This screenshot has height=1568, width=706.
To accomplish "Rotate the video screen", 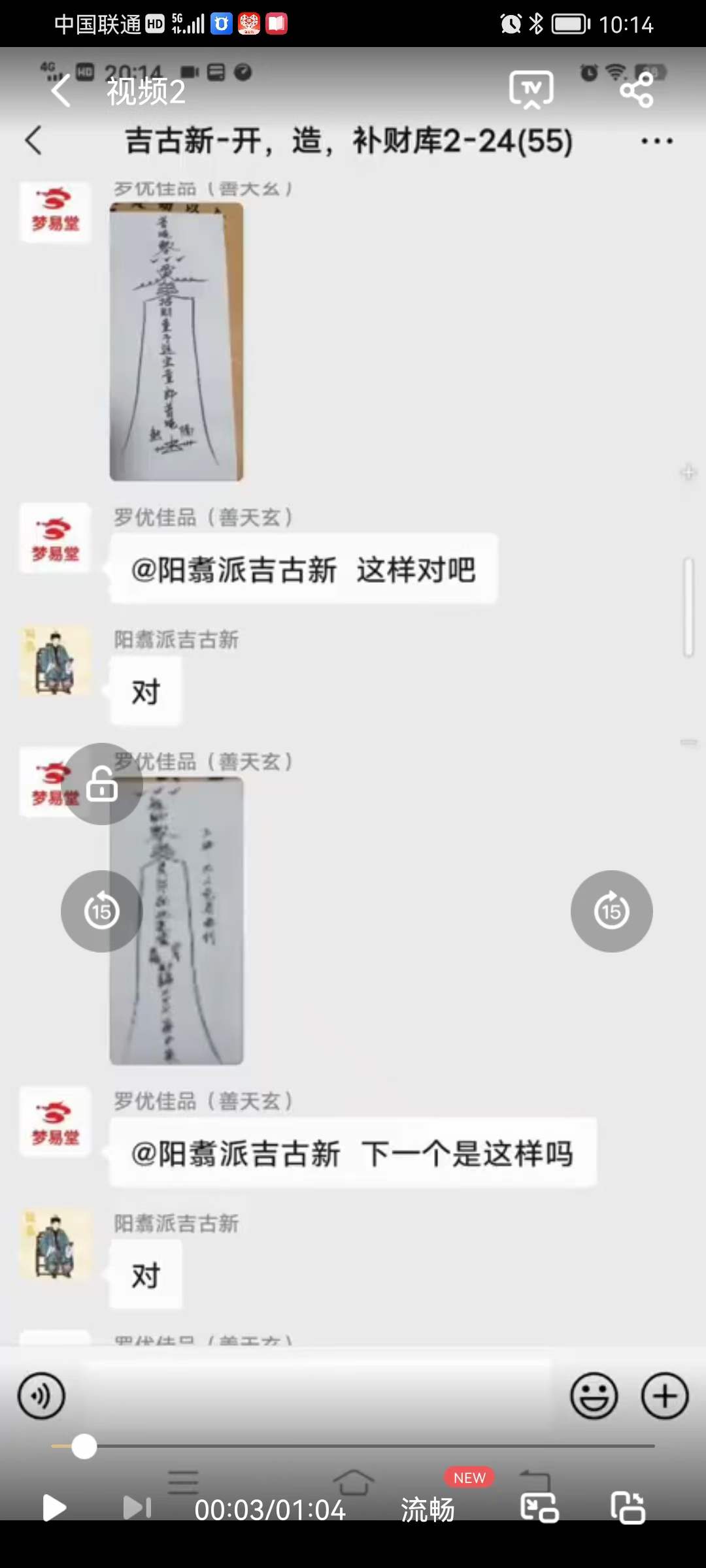I will point(628,1508).
